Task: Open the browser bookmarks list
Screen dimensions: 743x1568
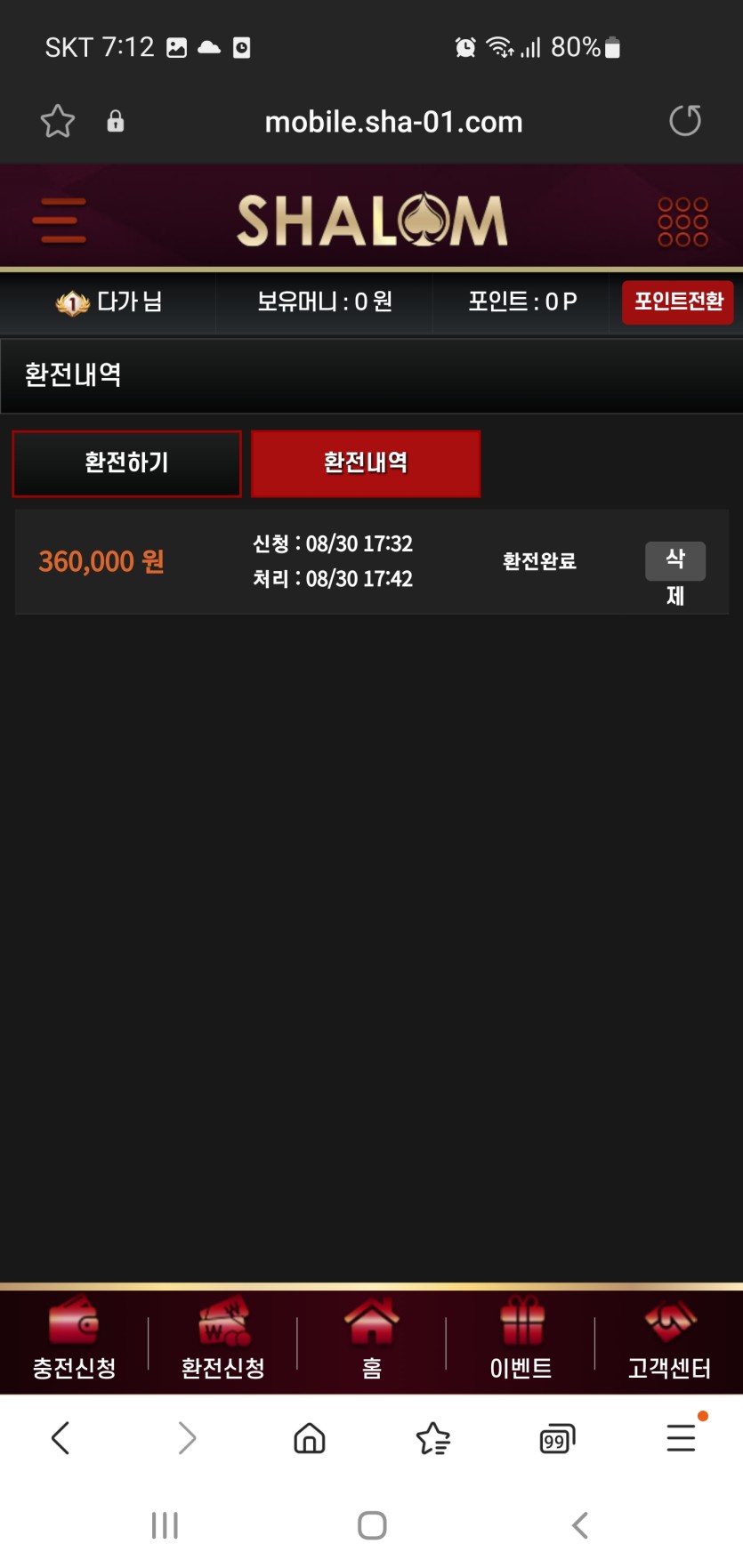Action: [433, 1437]
